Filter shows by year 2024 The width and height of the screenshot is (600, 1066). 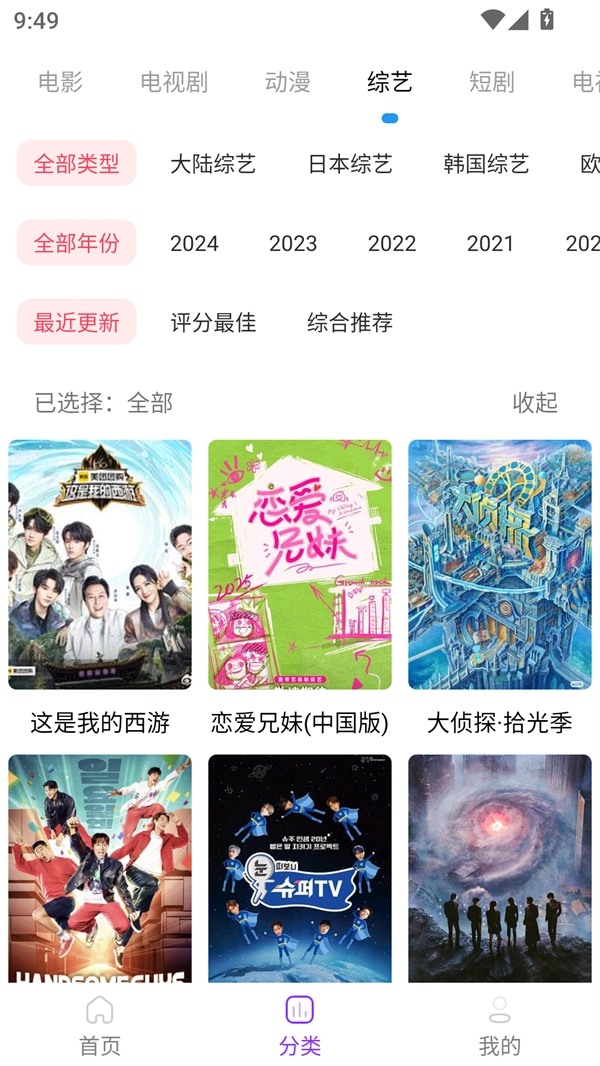pyautogui.click(x=194, y=243)
